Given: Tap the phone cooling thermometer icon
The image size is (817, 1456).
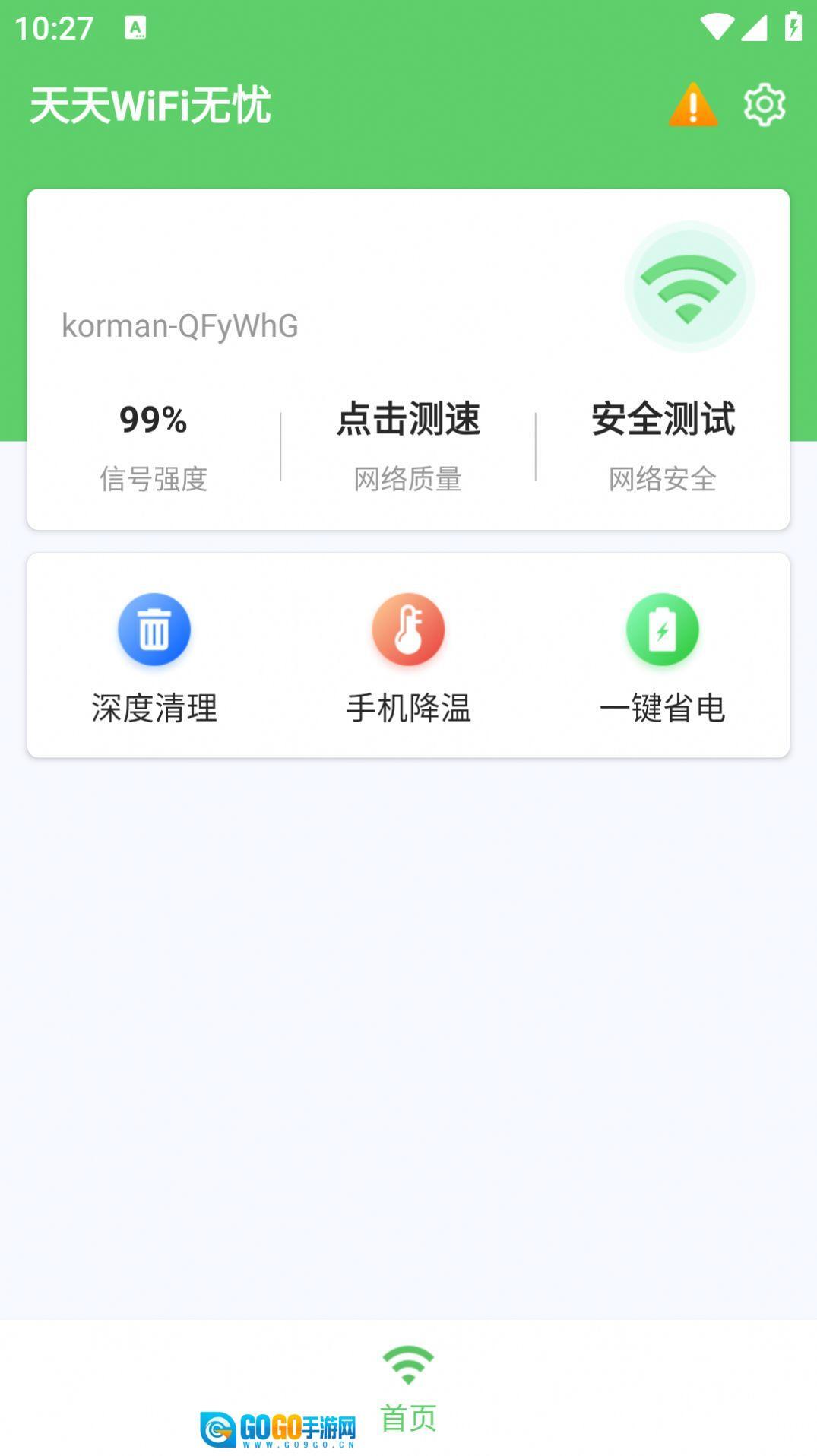Looking at the screenshot, I should coord(408,629).
